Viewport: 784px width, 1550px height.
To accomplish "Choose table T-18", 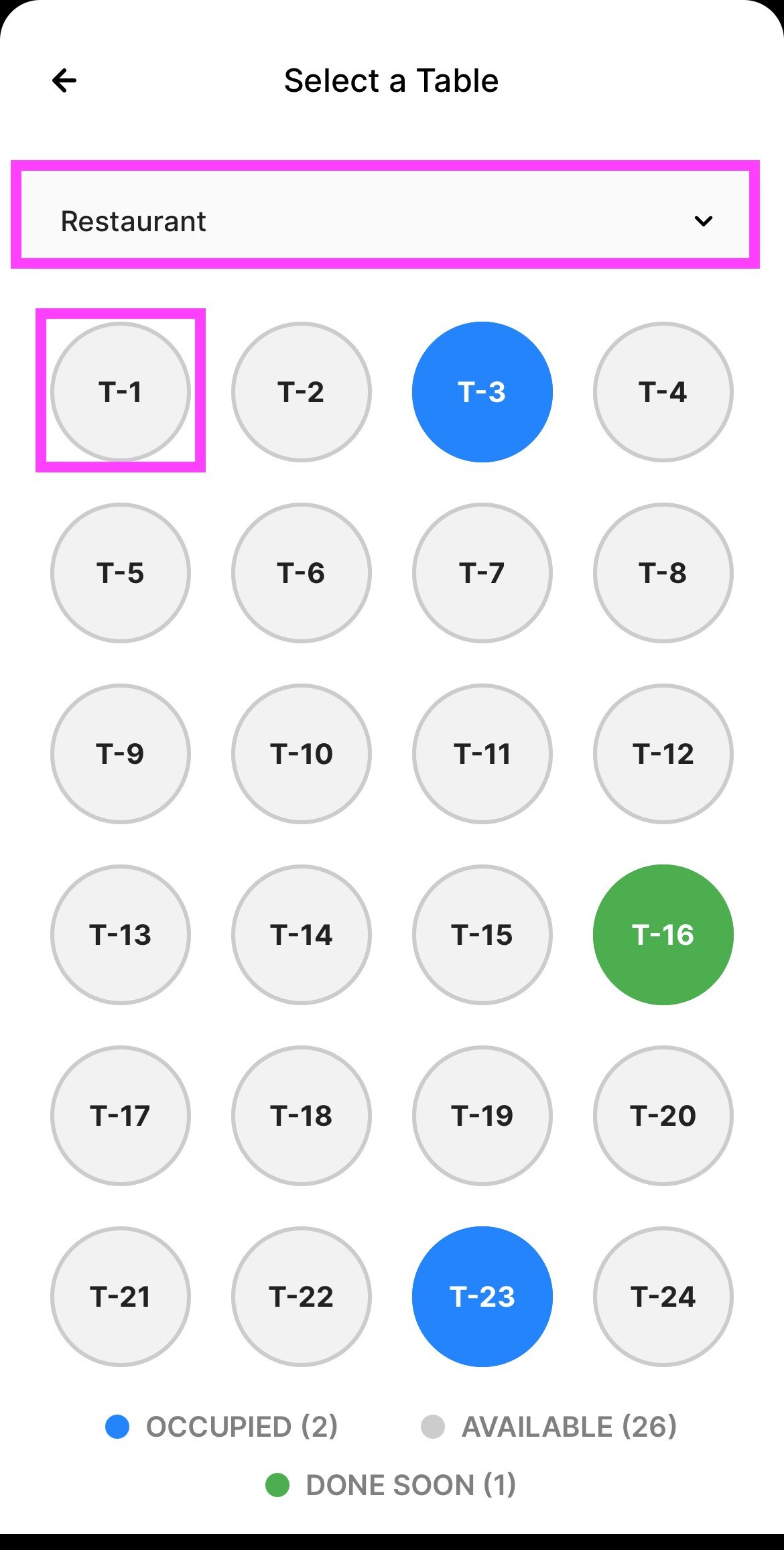I will (x=302, y=1116).
